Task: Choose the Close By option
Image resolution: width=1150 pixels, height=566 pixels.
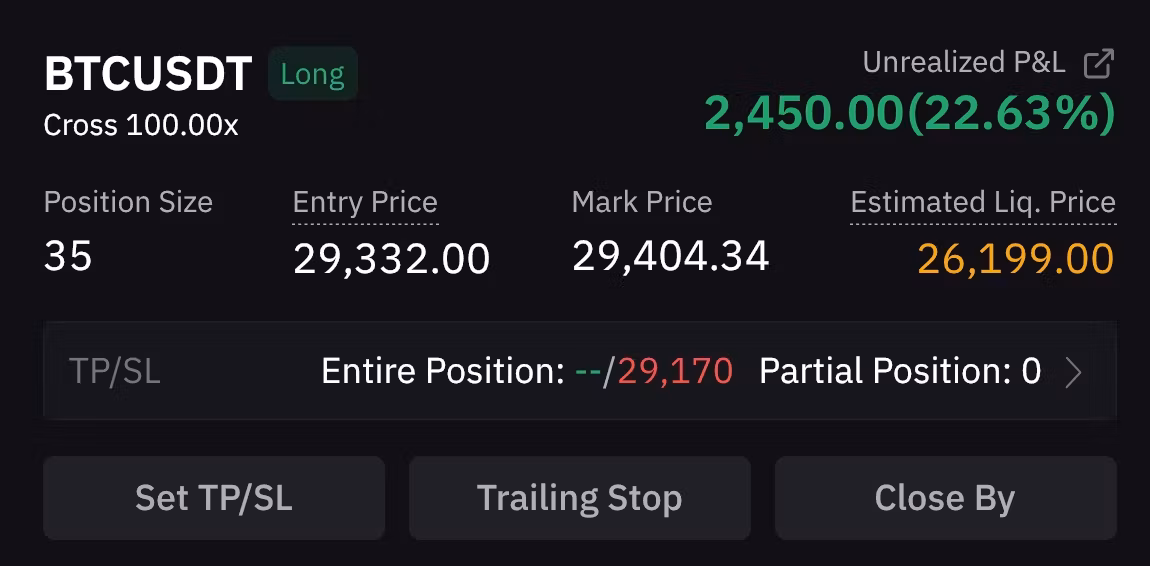Action: click(944, 498)
